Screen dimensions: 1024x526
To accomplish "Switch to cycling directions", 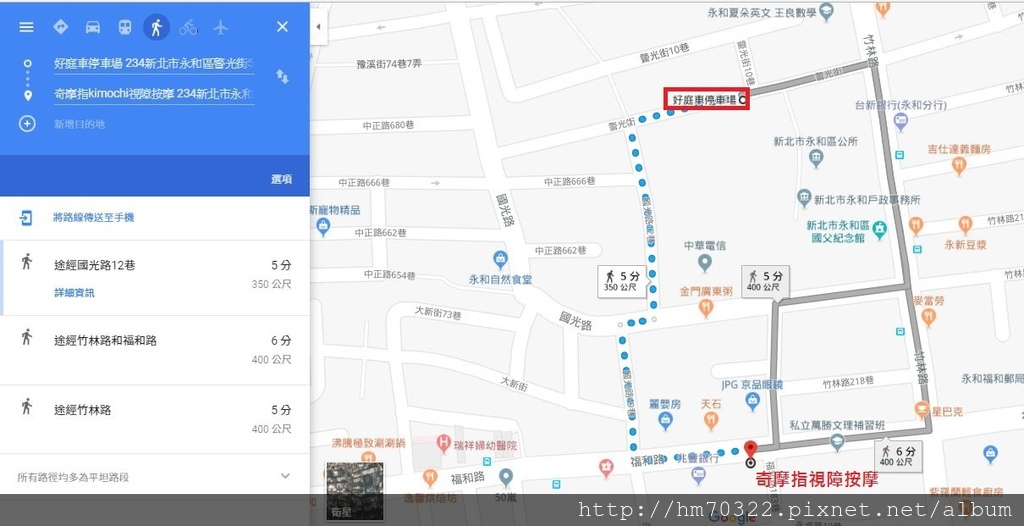I will click(188, 27).
